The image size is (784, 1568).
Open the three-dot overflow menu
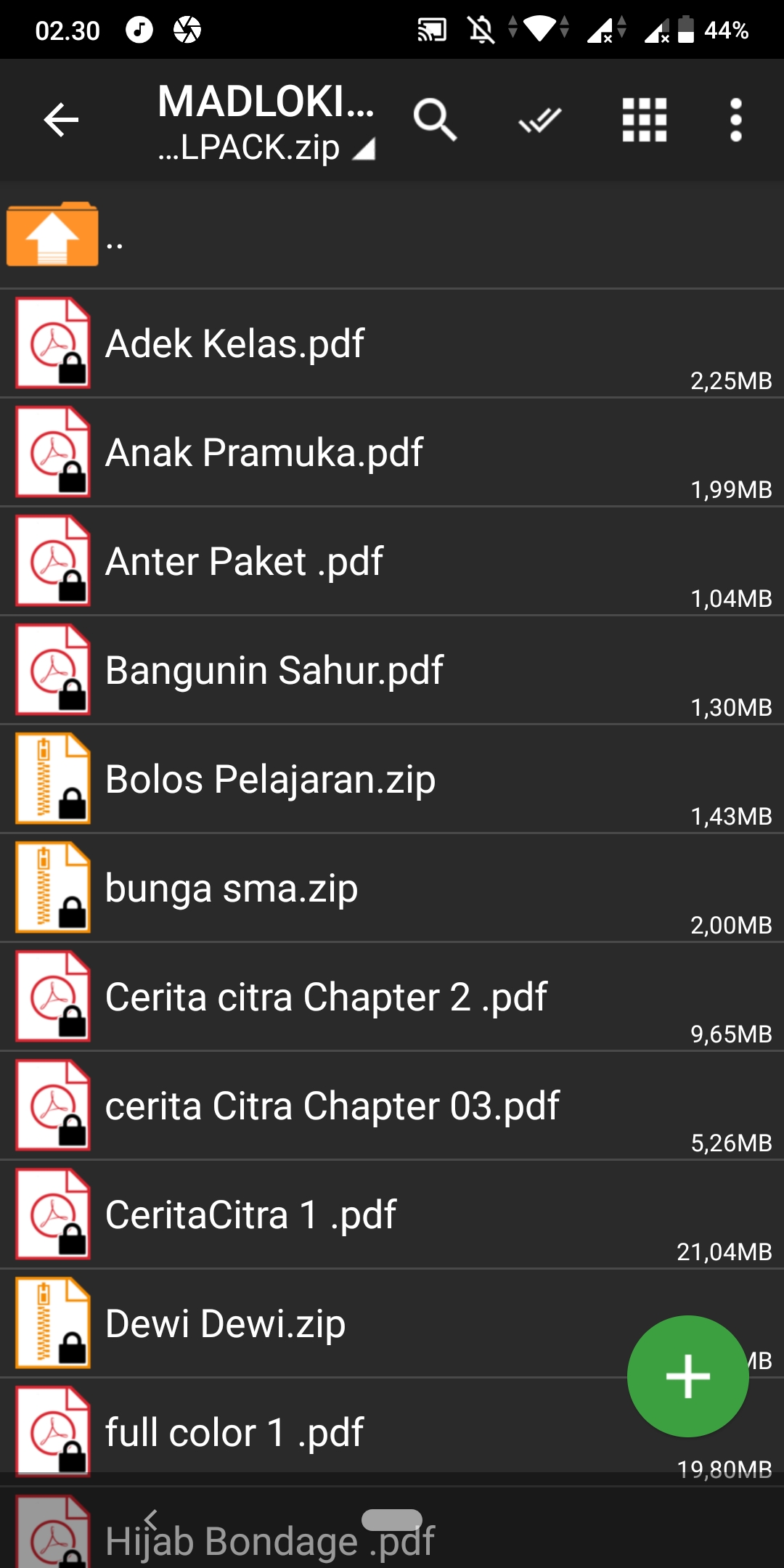735,120
